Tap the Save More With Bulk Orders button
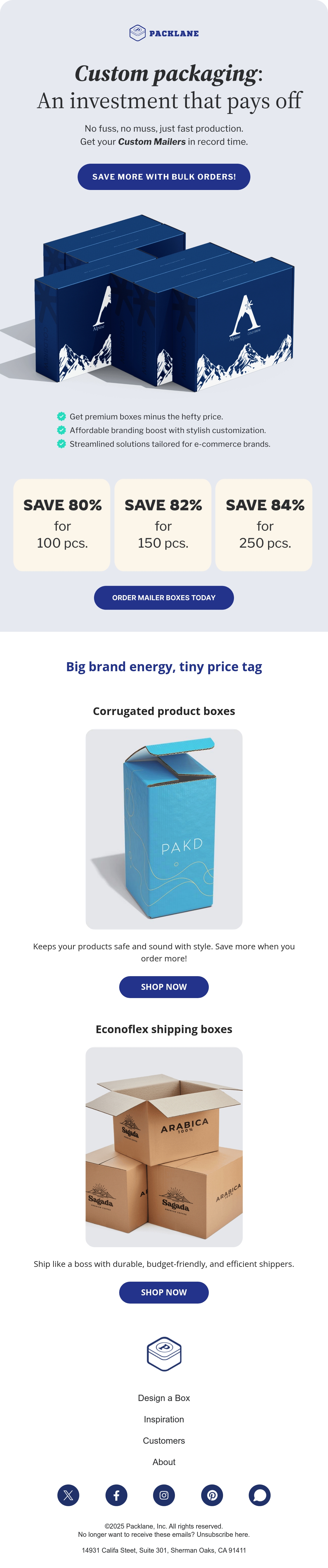Viewport: 328px width, 1568px height. [x=164, y=177]
